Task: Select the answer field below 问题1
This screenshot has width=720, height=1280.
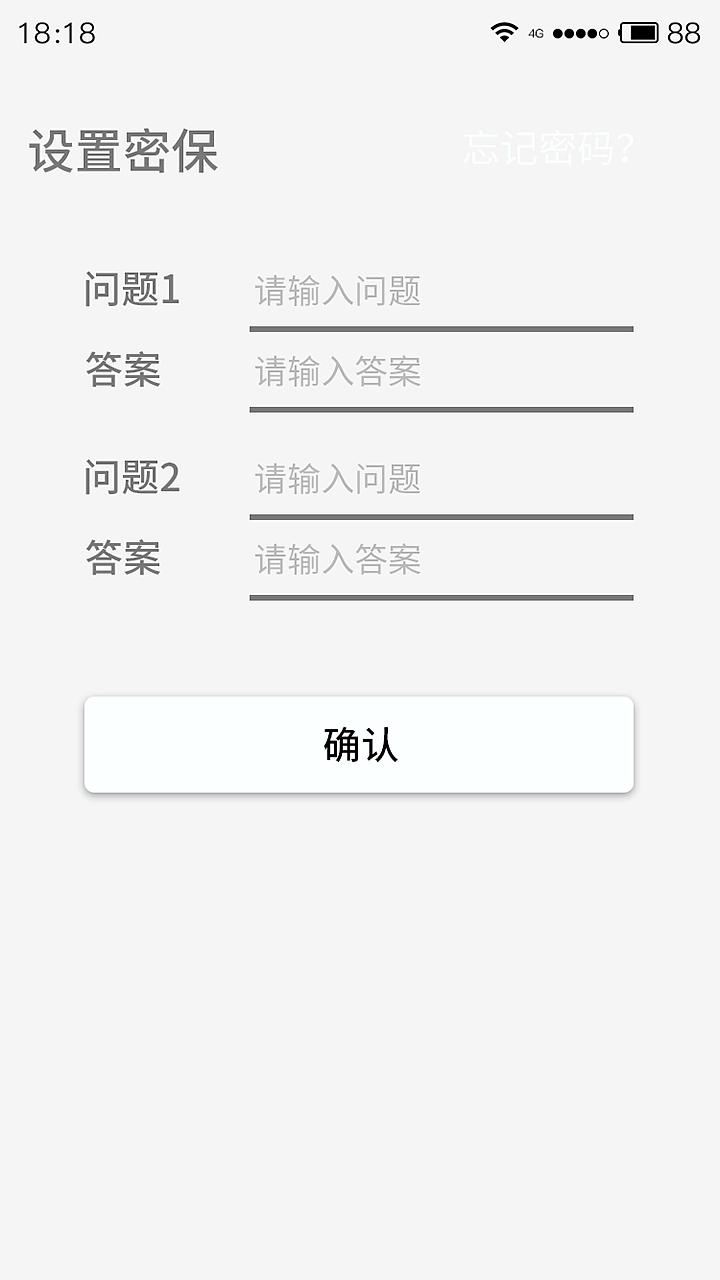Action: pos(440,373)
